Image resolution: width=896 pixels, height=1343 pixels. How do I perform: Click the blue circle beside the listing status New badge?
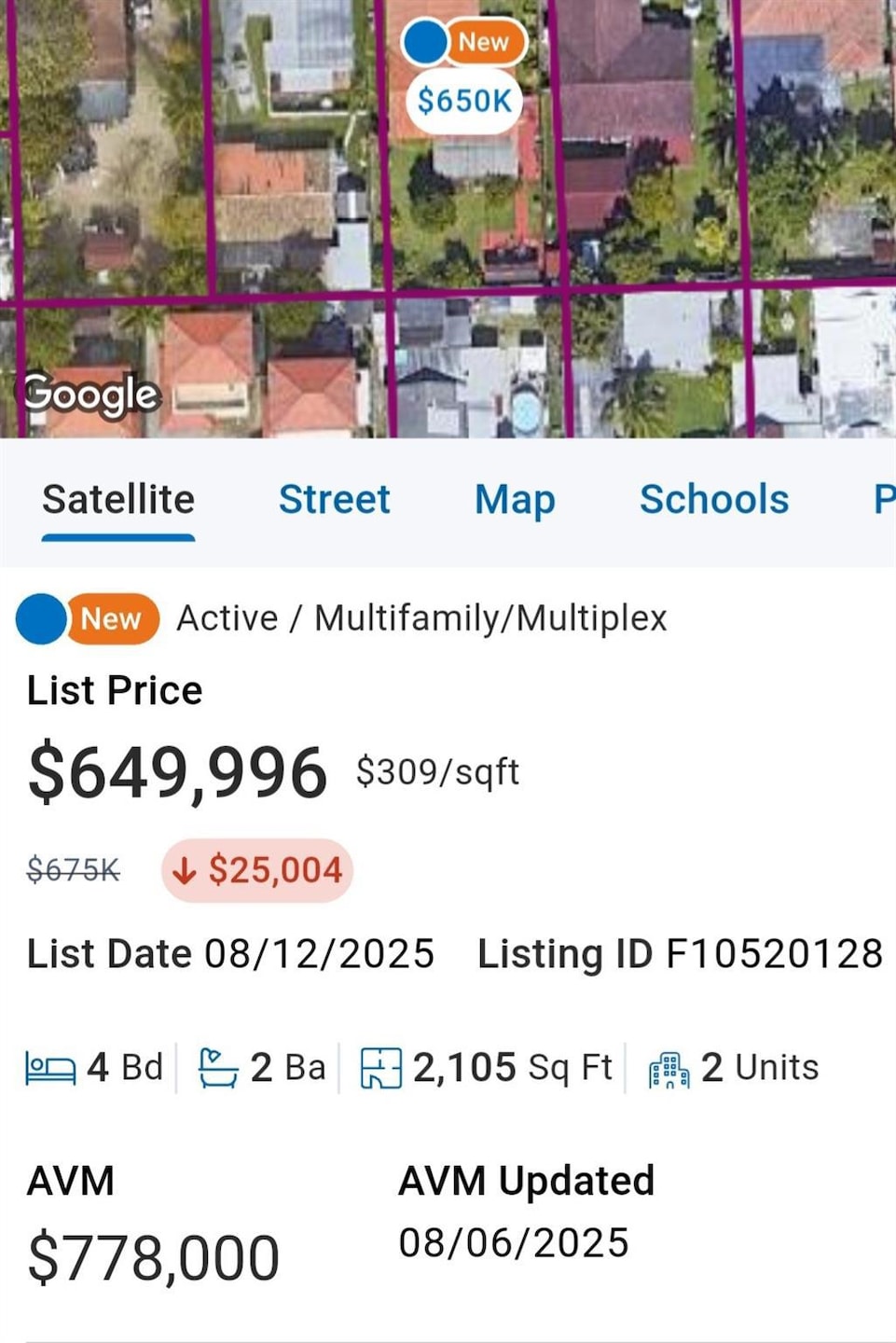pos(39,618)
